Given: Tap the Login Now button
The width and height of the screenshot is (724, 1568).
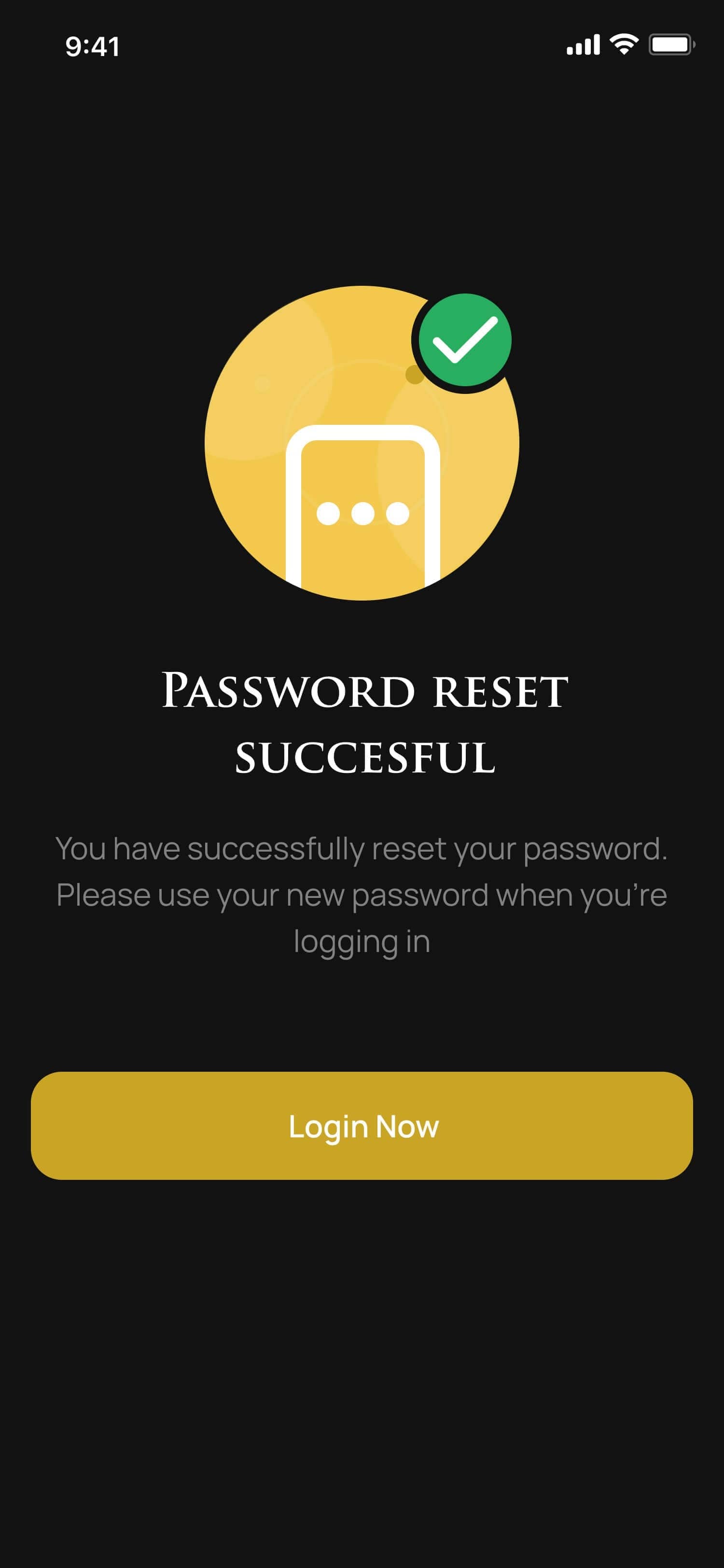Looking at the screenshot, I should 362,1125.
